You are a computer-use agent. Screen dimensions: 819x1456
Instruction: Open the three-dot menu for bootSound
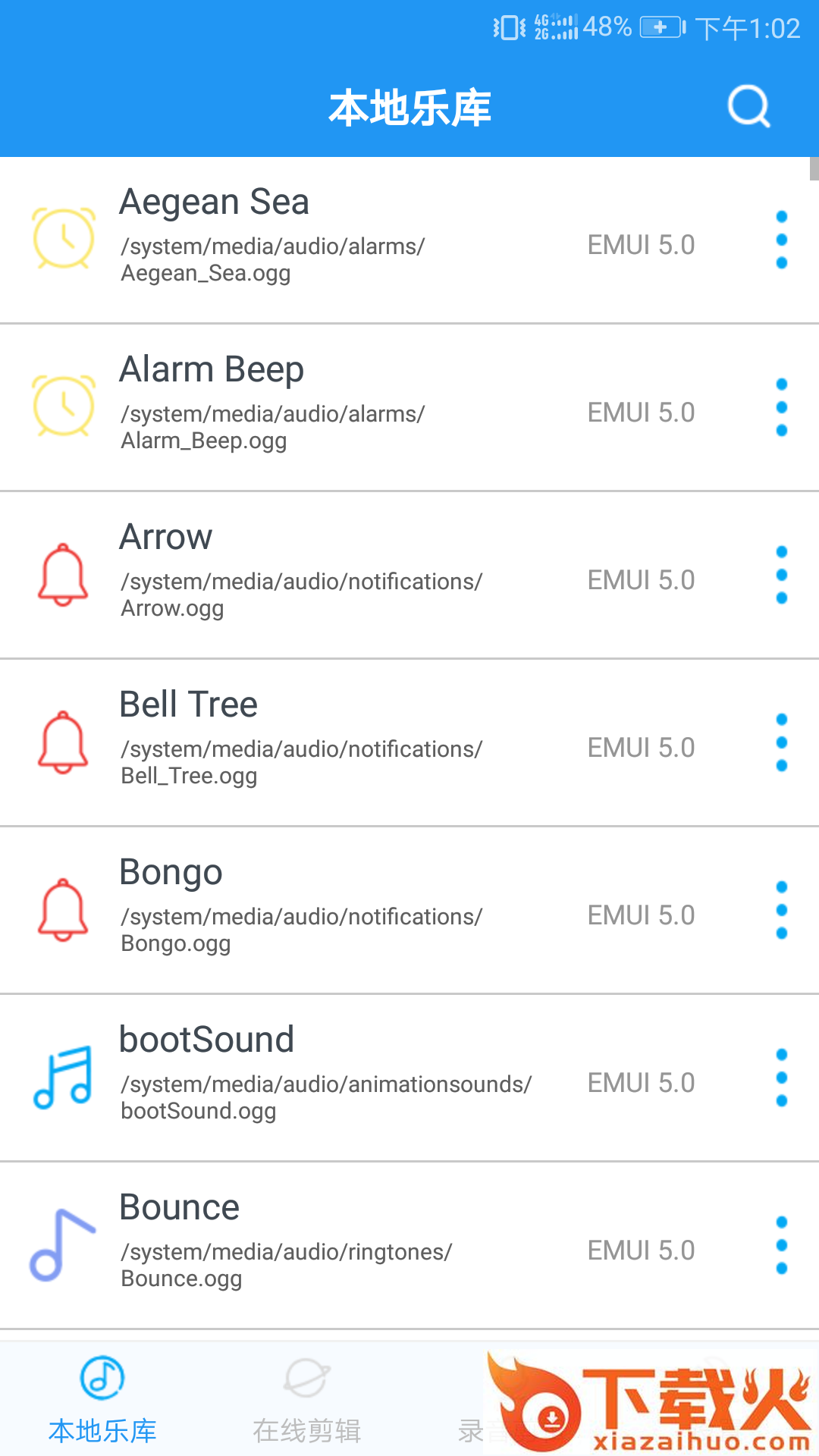782,1078
